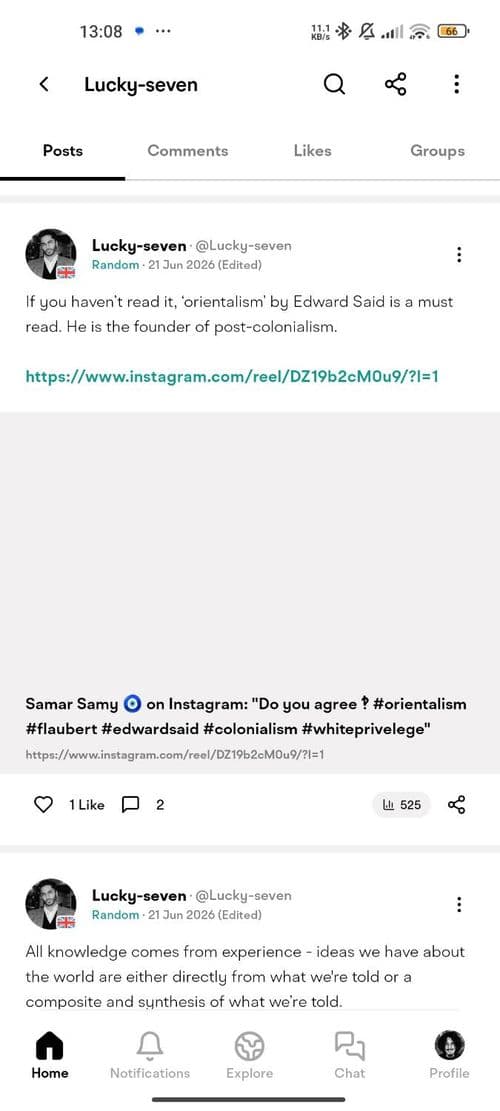Open search in the profile header
The width and height of the screenshot is (500, 1111).
pyautogui.click(x=334, y=84)
